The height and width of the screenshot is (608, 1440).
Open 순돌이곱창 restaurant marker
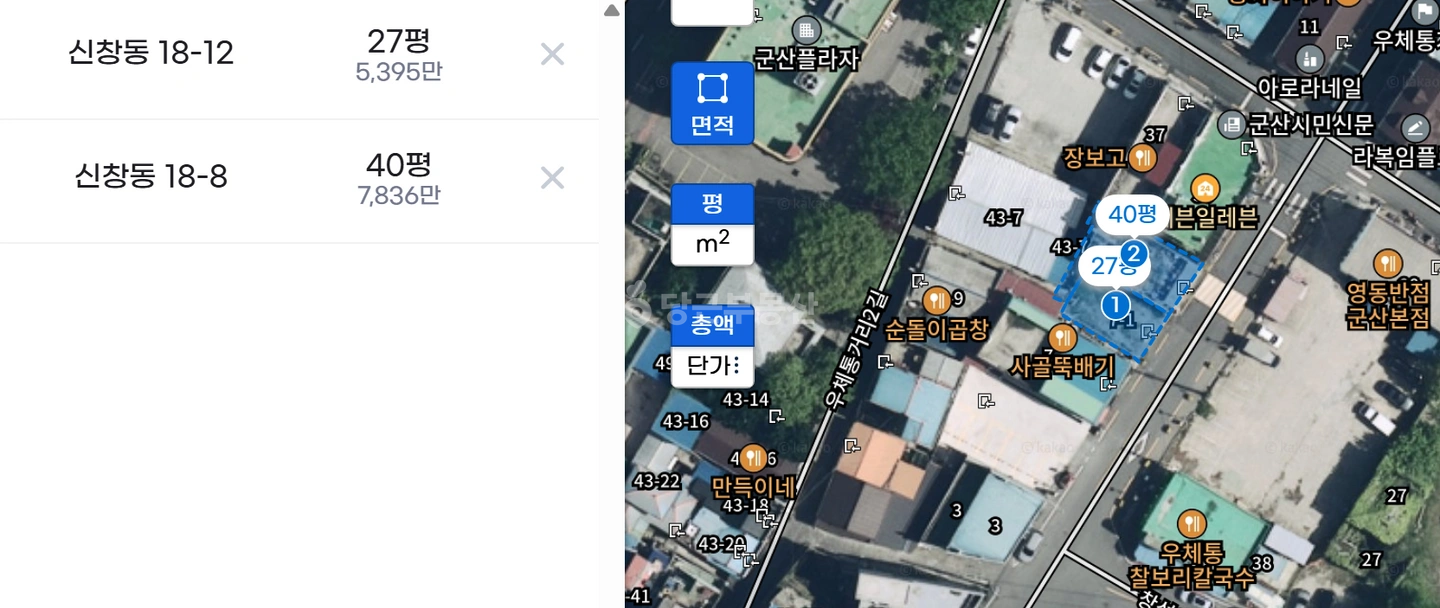click(x=936, y=299)
